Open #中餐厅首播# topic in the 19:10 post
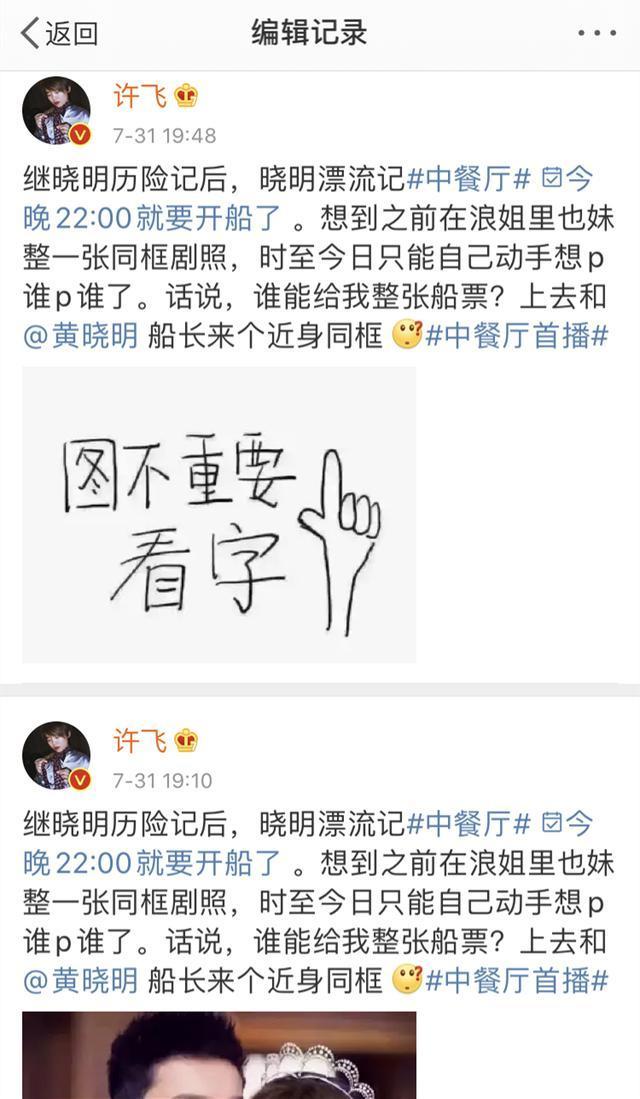This screenshot has width=640, height=1099. click(x=517, y=981)
